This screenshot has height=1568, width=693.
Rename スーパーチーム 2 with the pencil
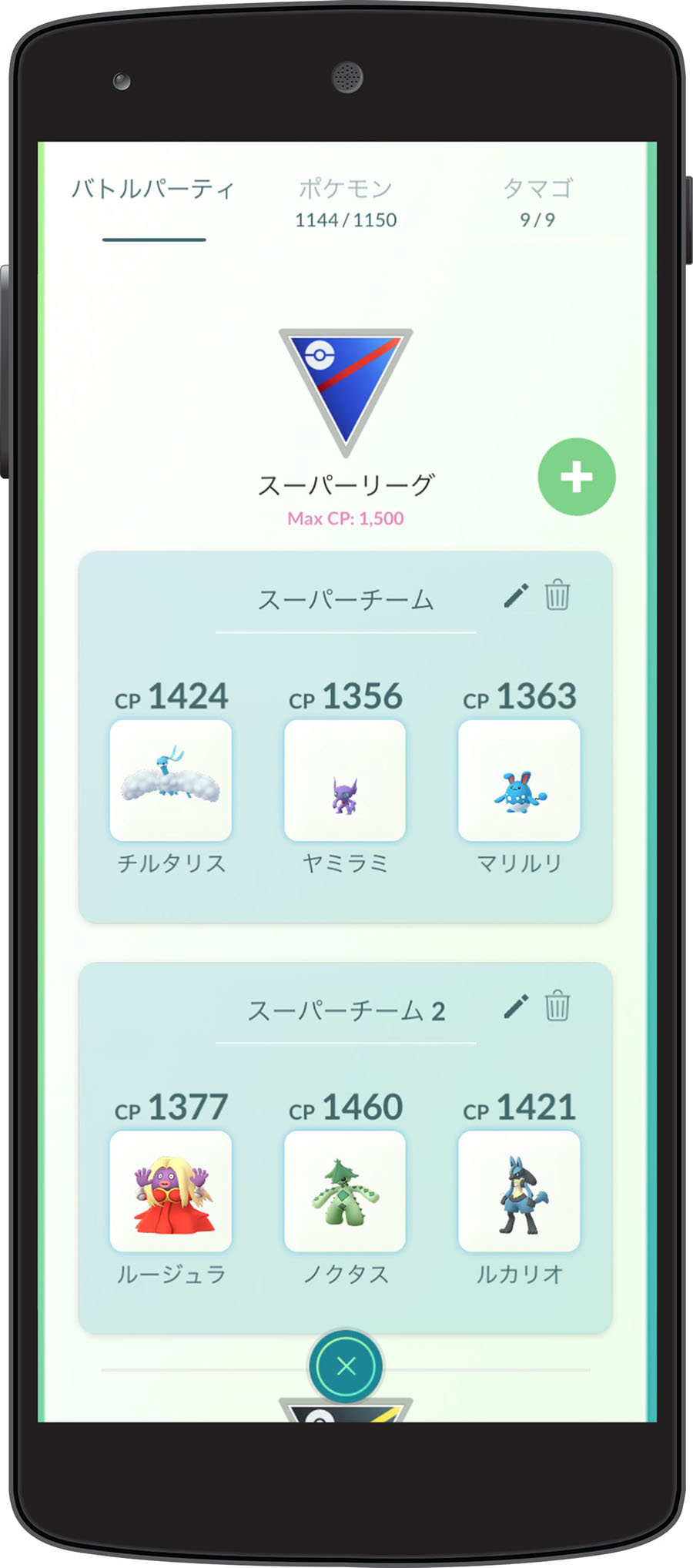pos(516,1006)
